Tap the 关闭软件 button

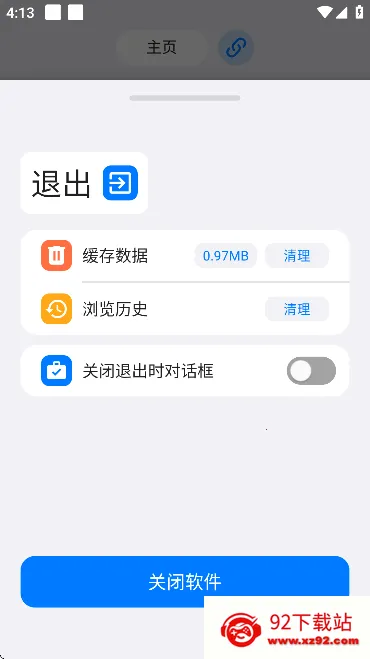[185, 582]
